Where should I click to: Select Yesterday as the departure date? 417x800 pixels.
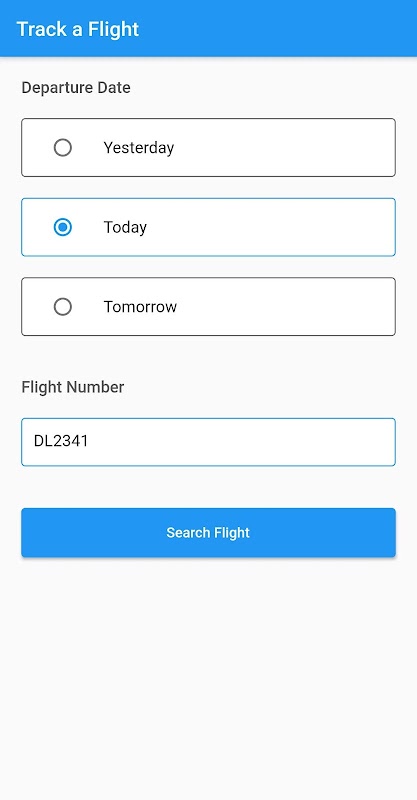click(208, 147)
